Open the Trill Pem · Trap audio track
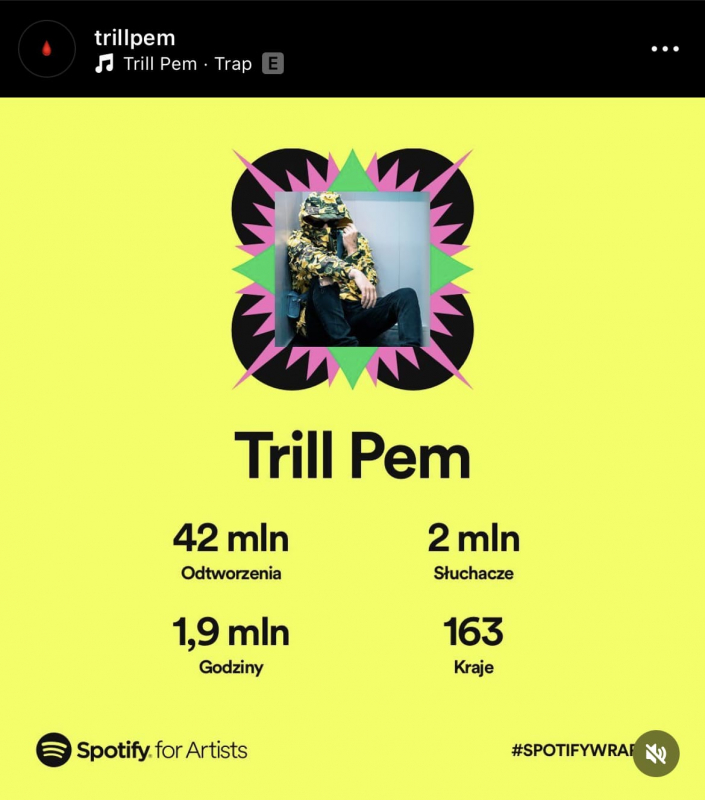705x800 pixels. (187, 64)
